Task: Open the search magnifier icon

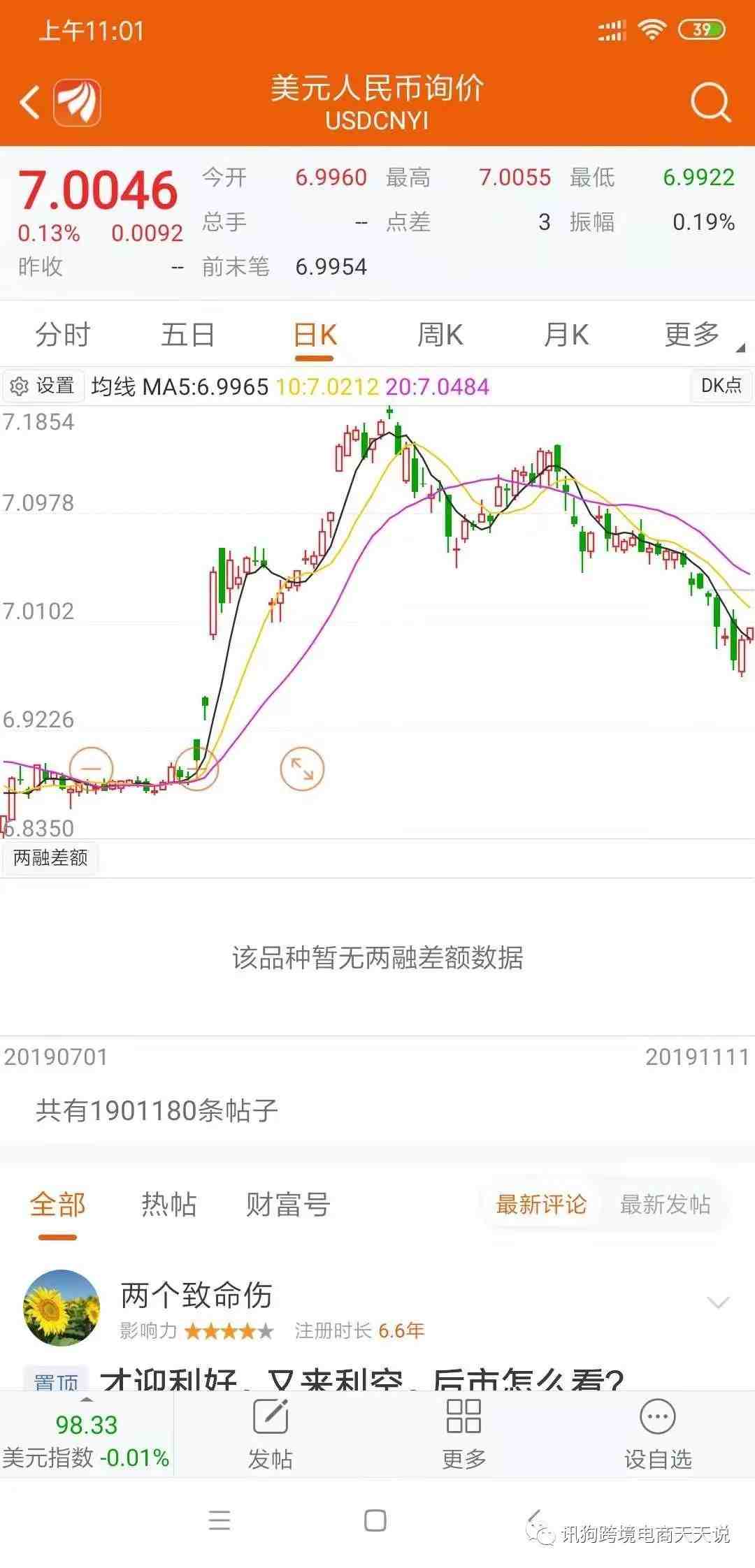Action: point(710,103)
